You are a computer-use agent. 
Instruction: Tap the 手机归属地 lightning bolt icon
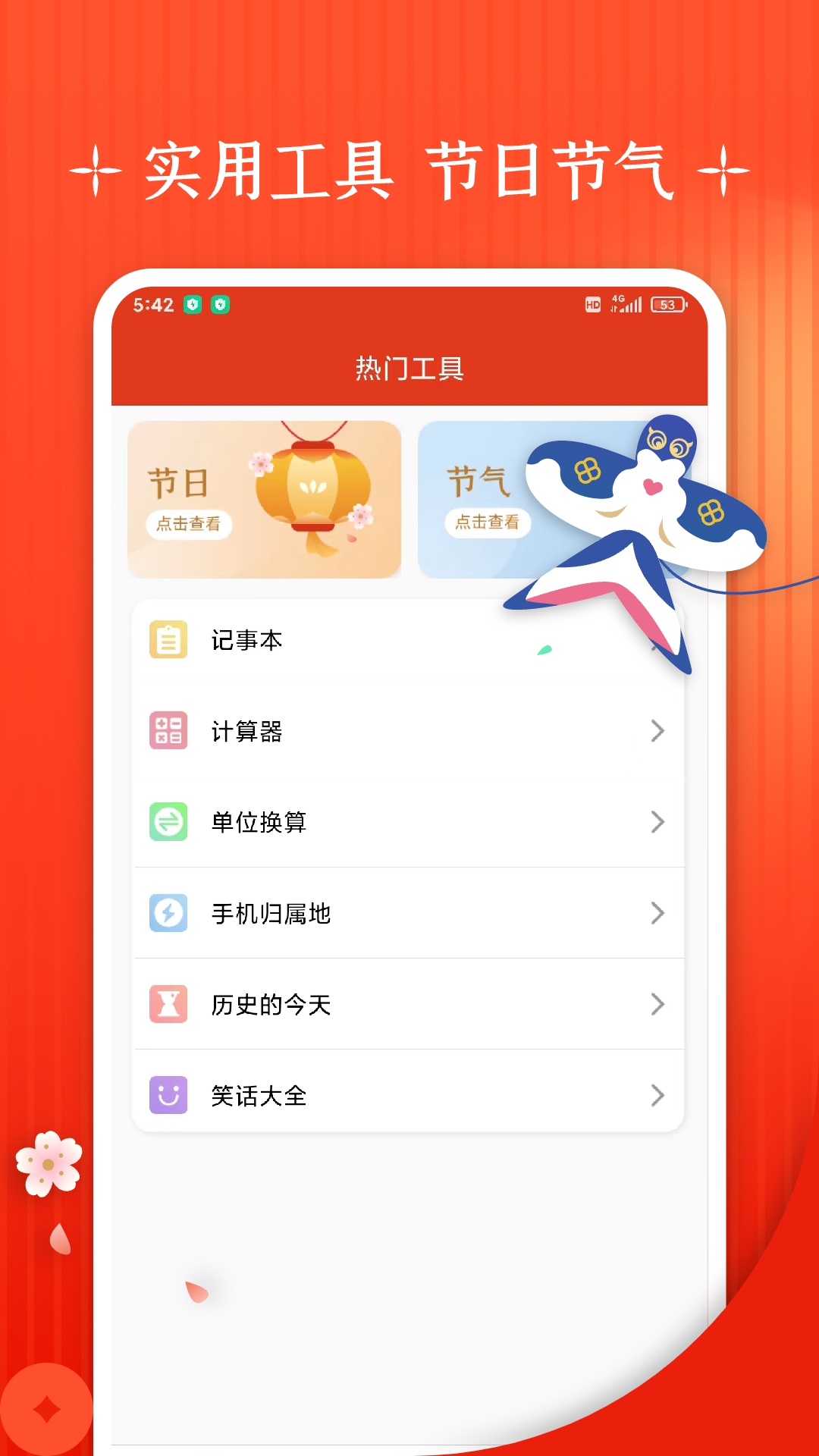tap(168, 914)
